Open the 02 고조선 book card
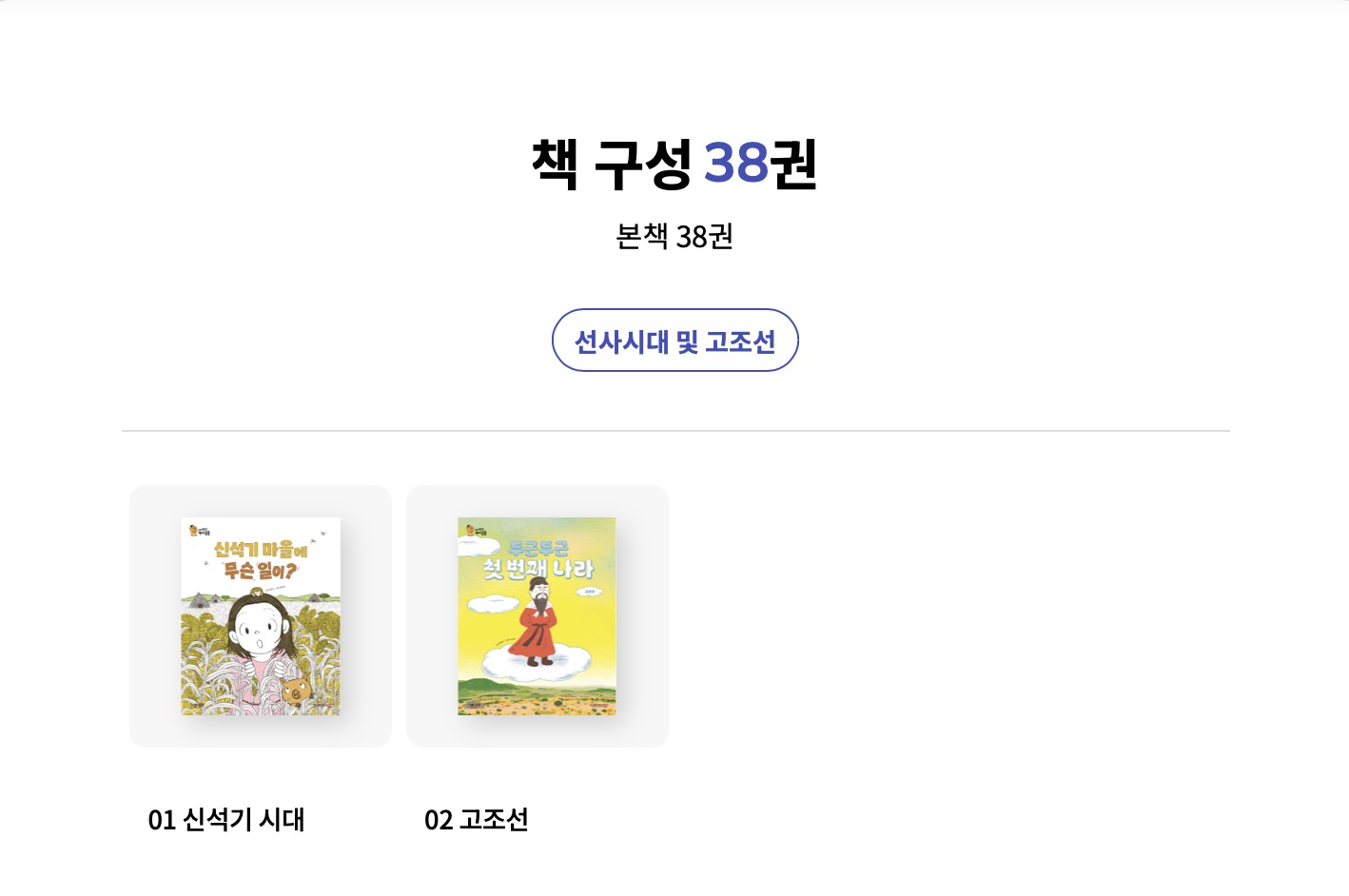 pyautogui.click(x=537, y=616)
